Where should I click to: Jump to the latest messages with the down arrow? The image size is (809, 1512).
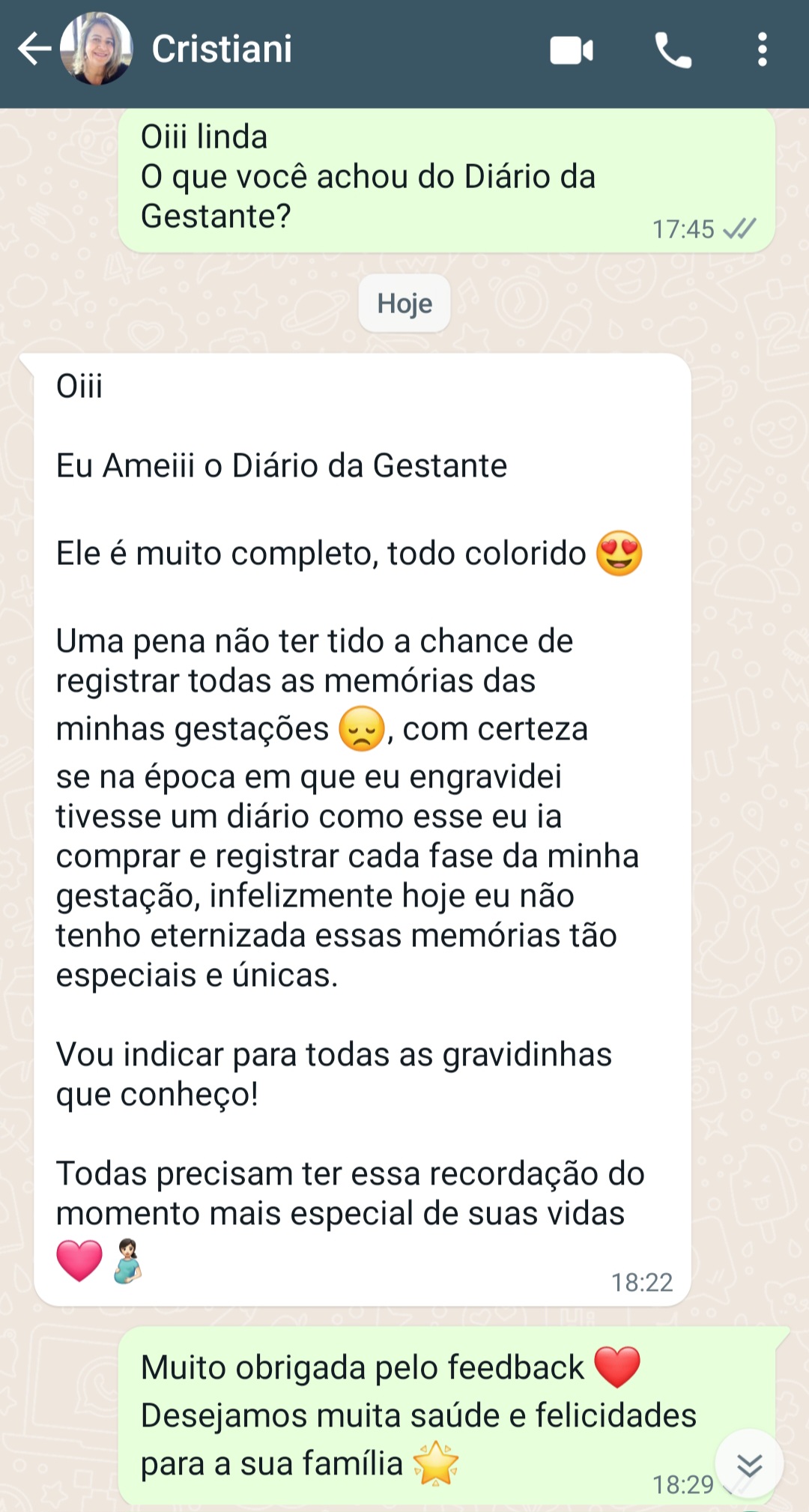click(749, 1464)
